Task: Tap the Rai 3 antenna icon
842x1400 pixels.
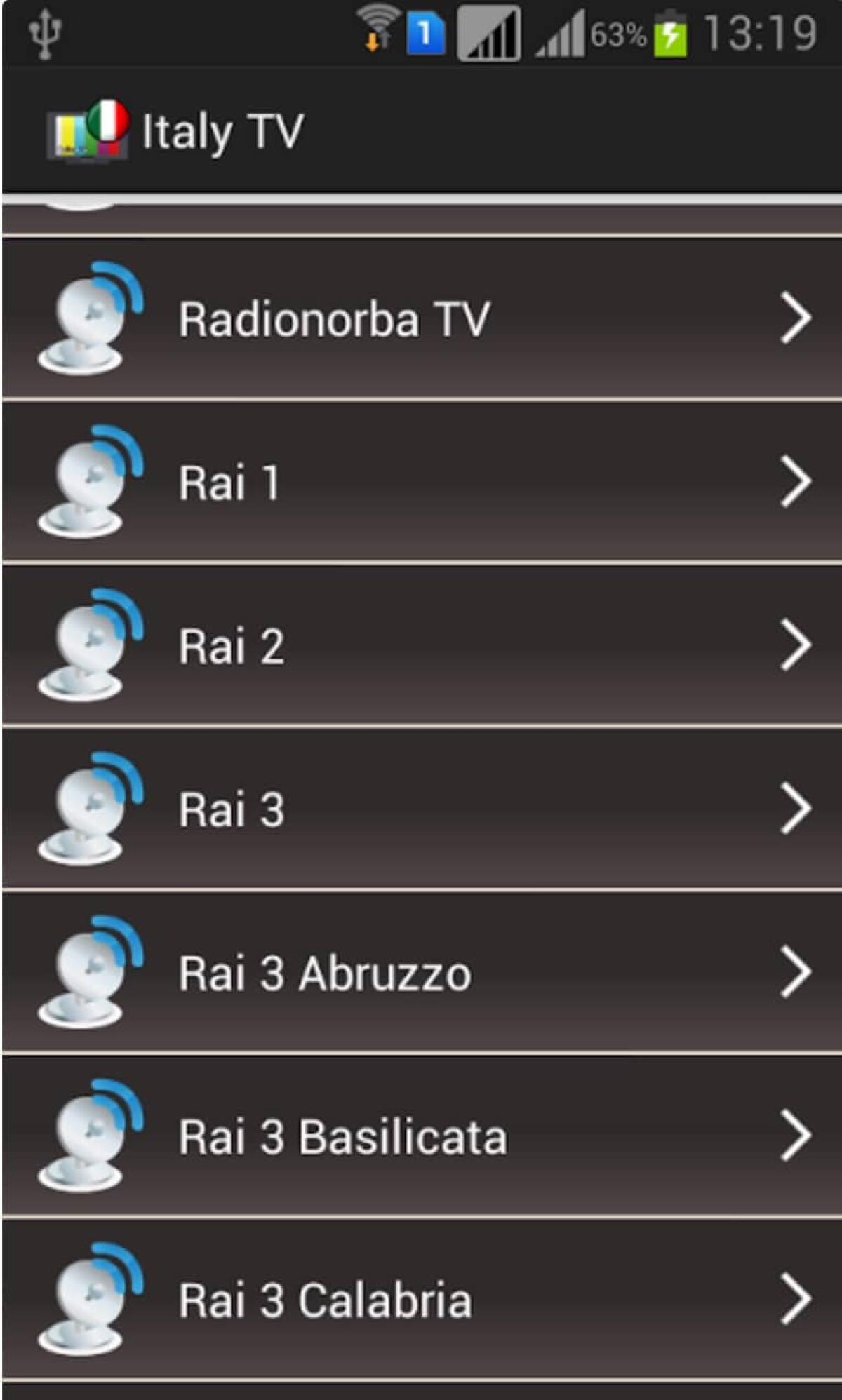Action: (91, 810)
